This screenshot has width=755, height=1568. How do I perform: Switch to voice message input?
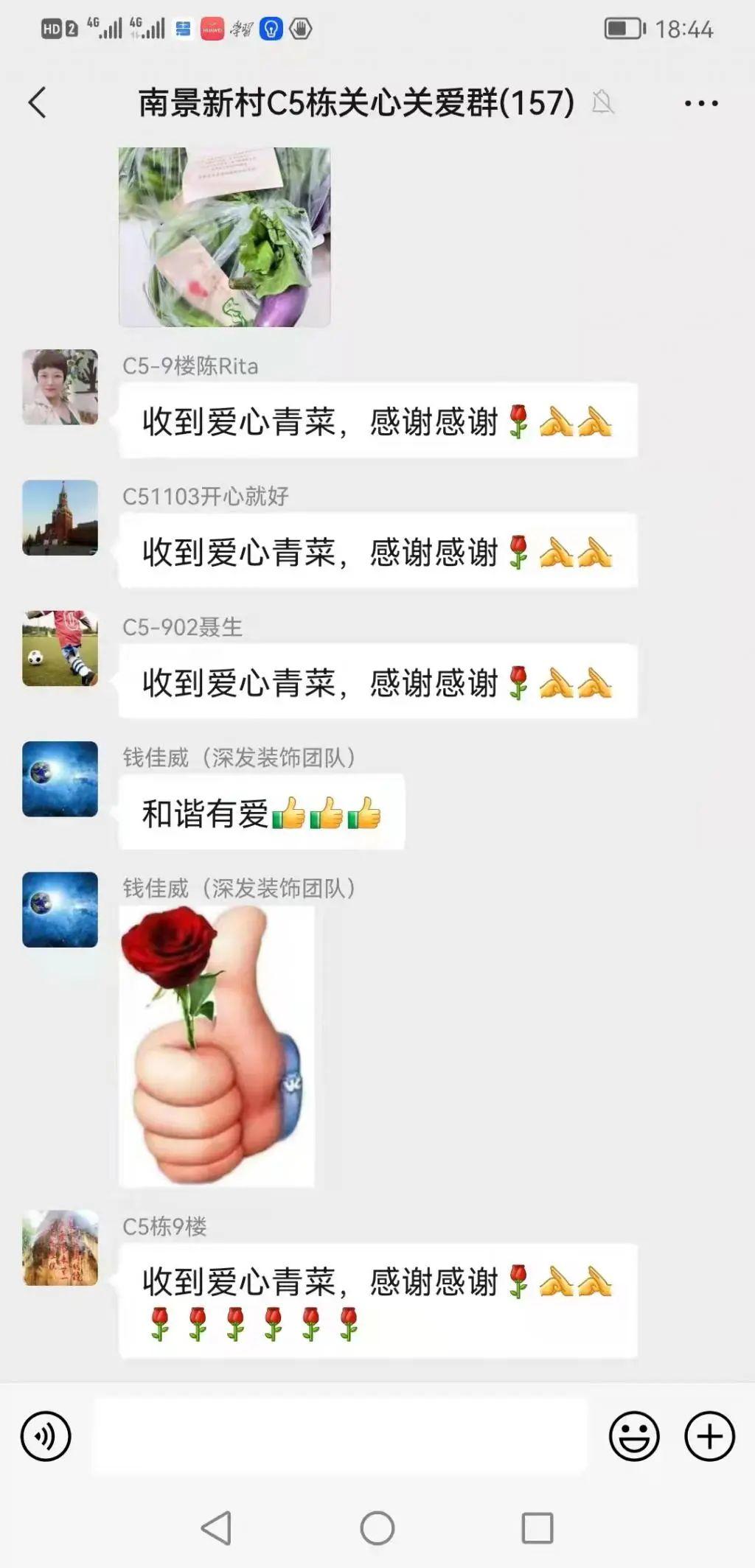click(x=46, y=1436)
